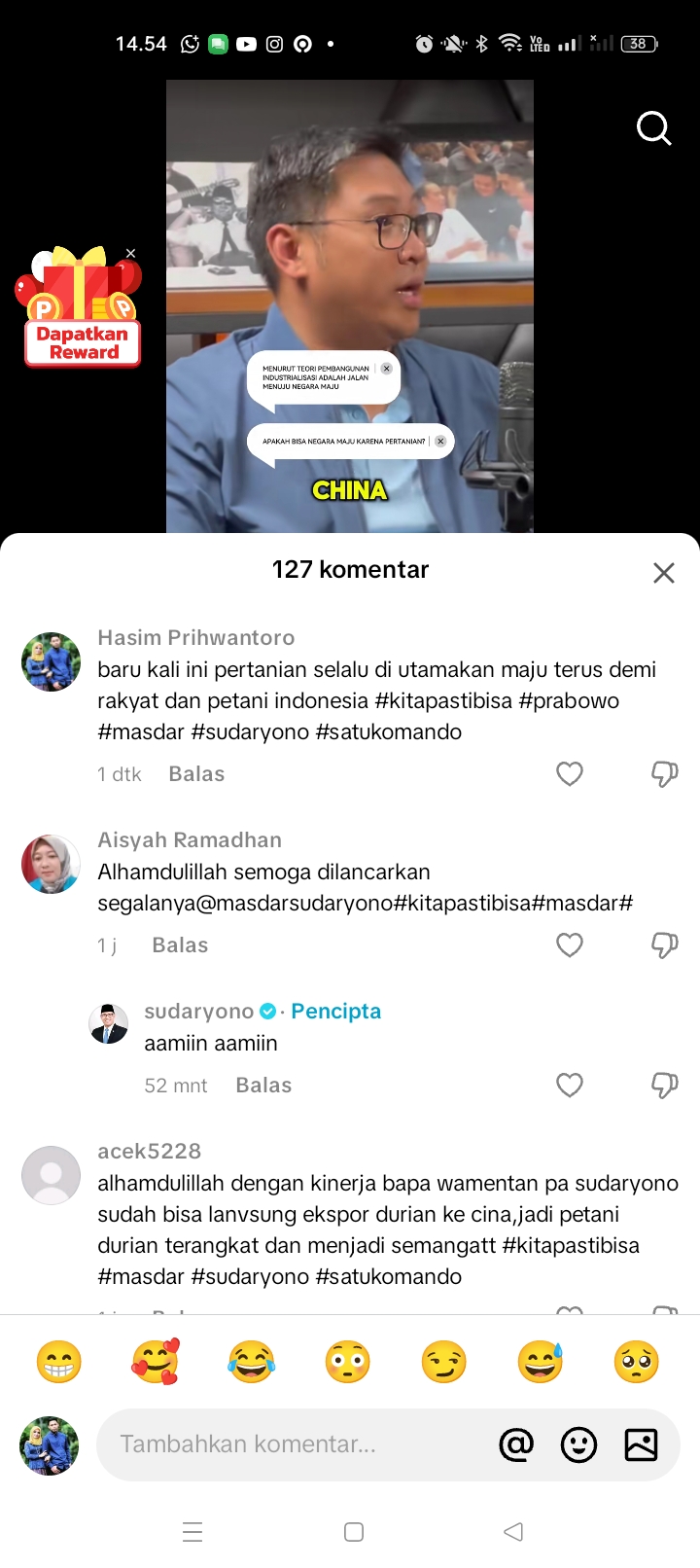This screenshot has height=1568, width=700.
Task: Dislike Hasim Prihwantoro's comment
Action: (664, 774)
